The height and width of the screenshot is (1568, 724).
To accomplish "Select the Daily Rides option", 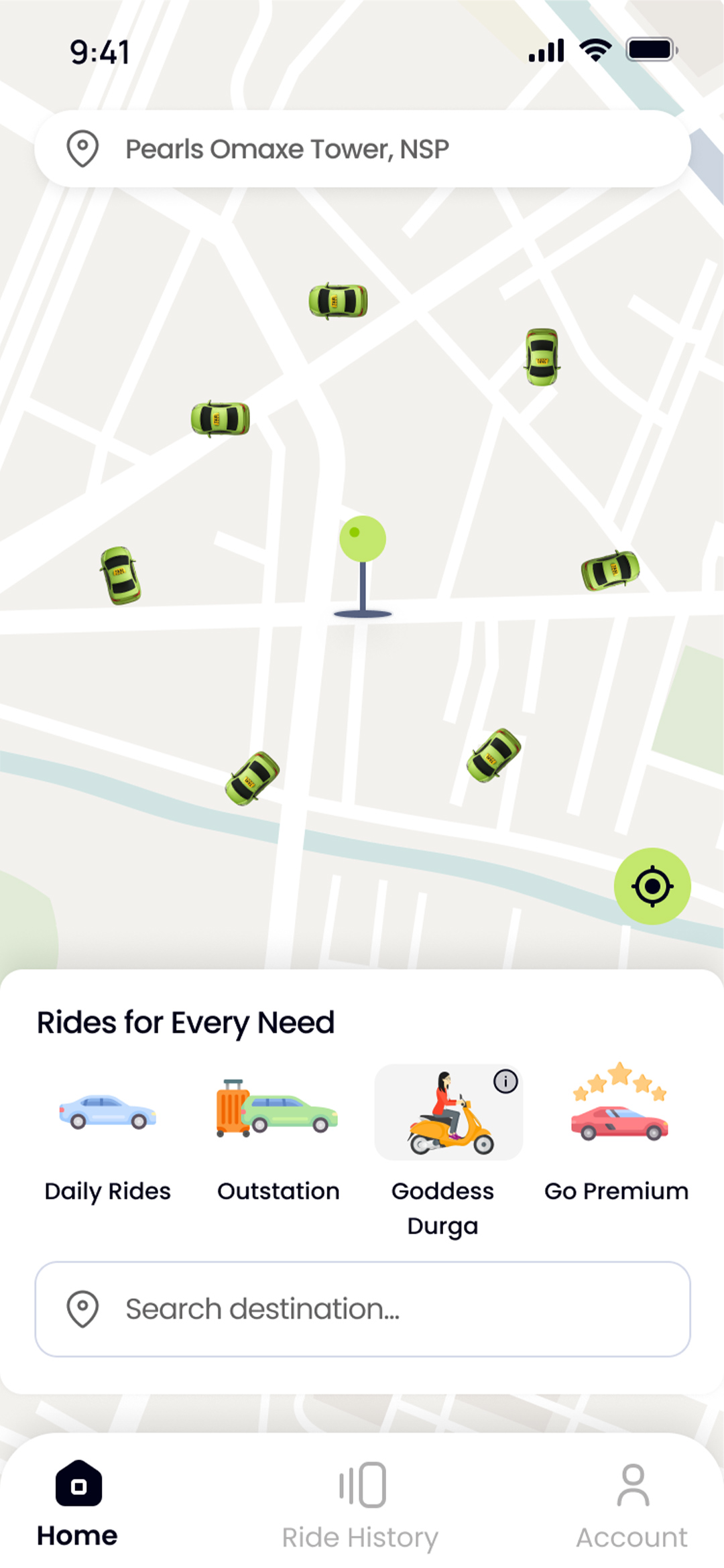I will click(x=108, y=1139).
